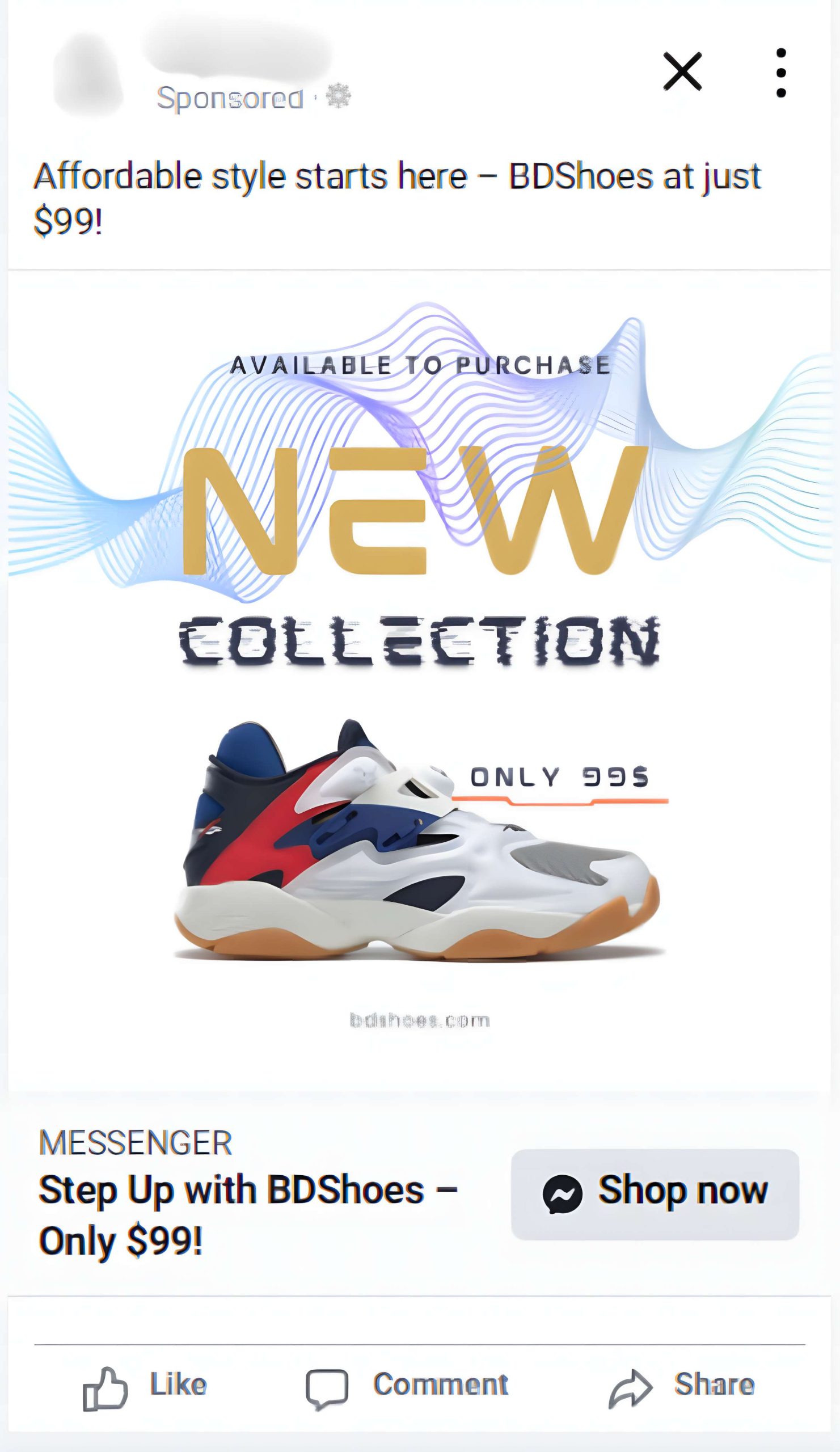Open the Step Up with BDShoes headline
The width and height of the screenshot is (840, 1452).
point(248,1214)
